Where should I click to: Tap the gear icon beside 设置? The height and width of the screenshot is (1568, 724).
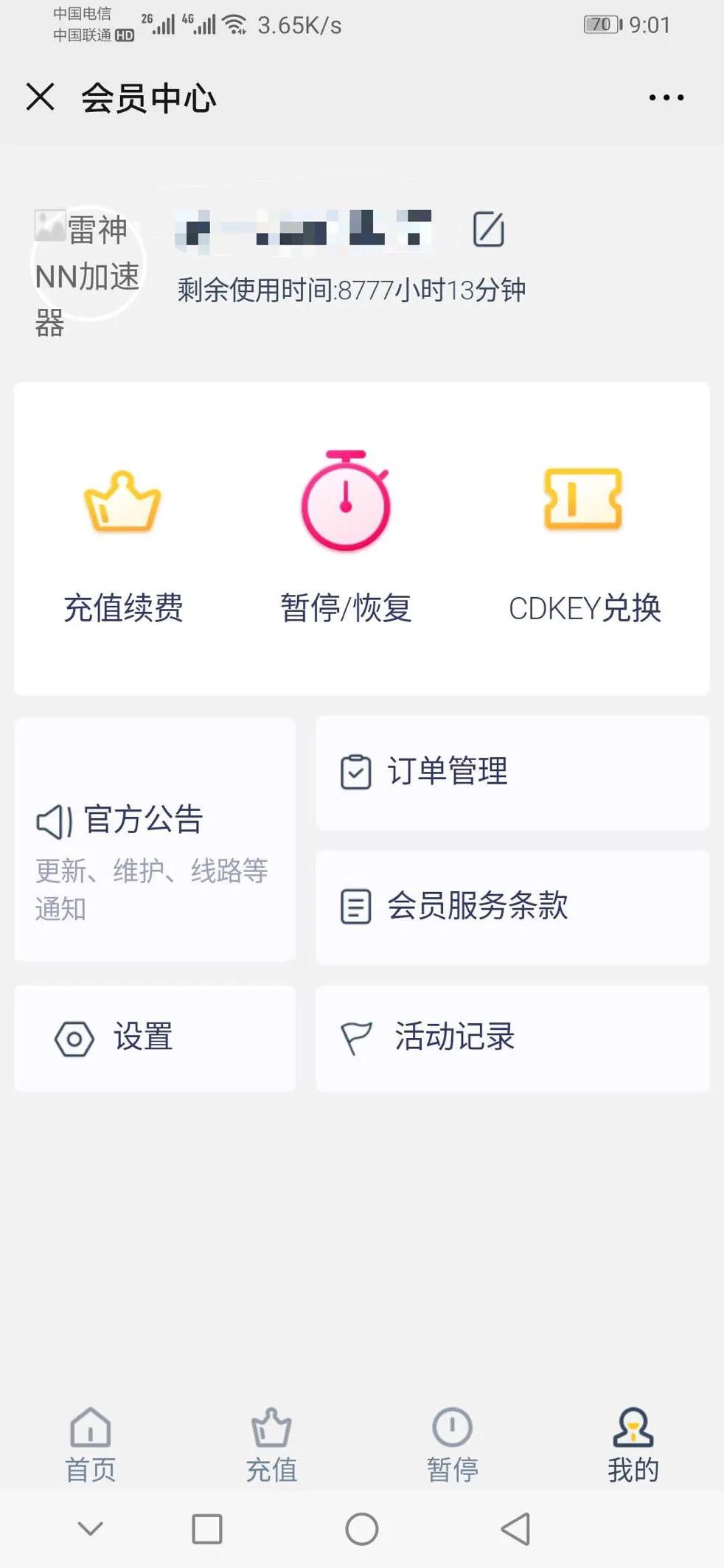coord(73,1039)
